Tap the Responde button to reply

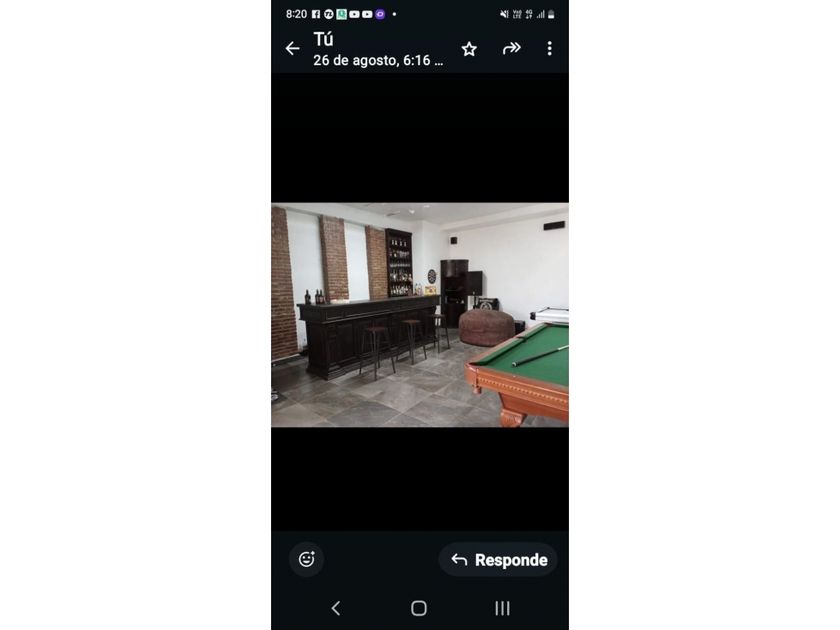click(x=498, y=560)
